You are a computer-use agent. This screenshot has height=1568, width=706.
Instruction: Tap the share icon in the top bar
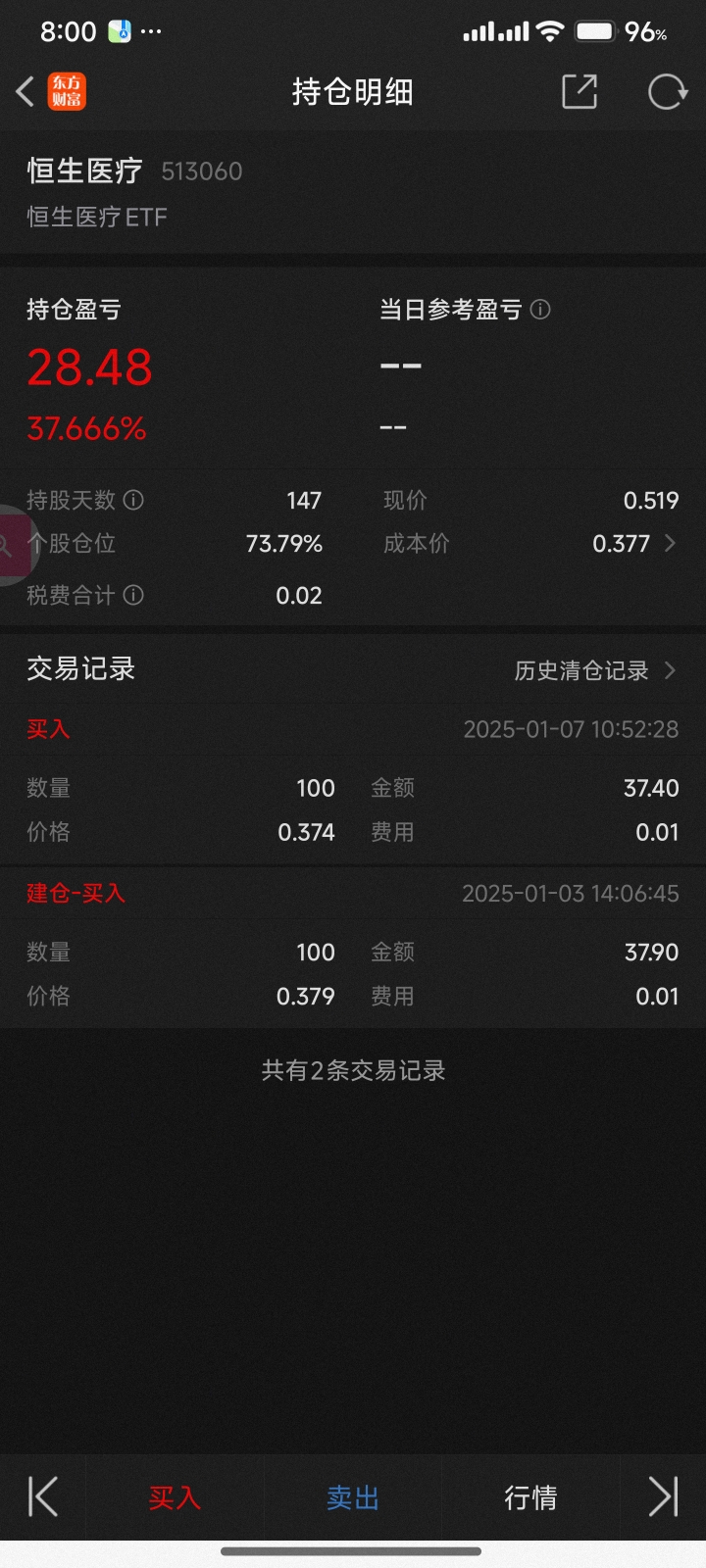coord(580,90)
